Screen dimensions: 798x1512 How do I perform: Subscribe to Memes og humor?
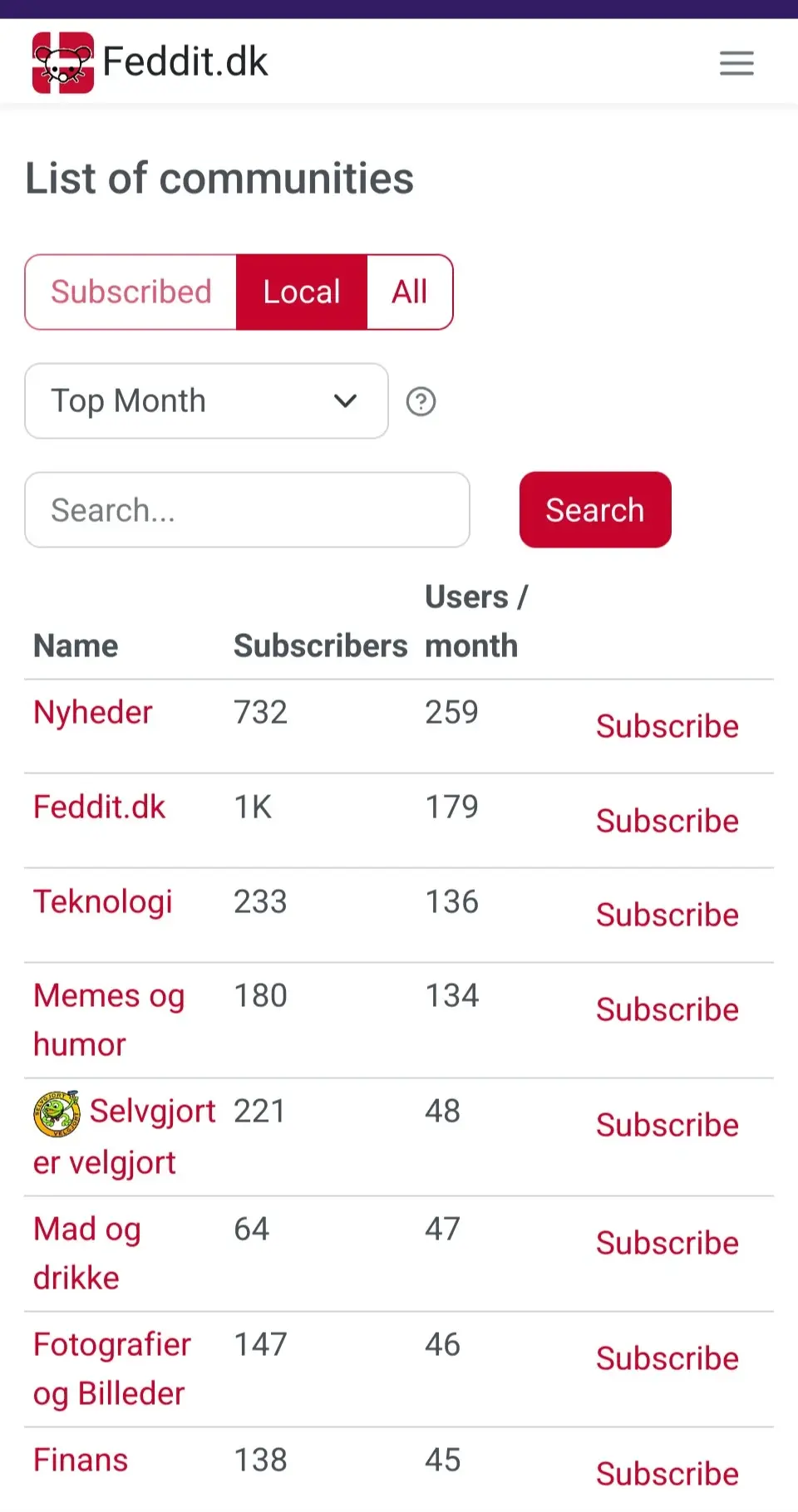667,1010
